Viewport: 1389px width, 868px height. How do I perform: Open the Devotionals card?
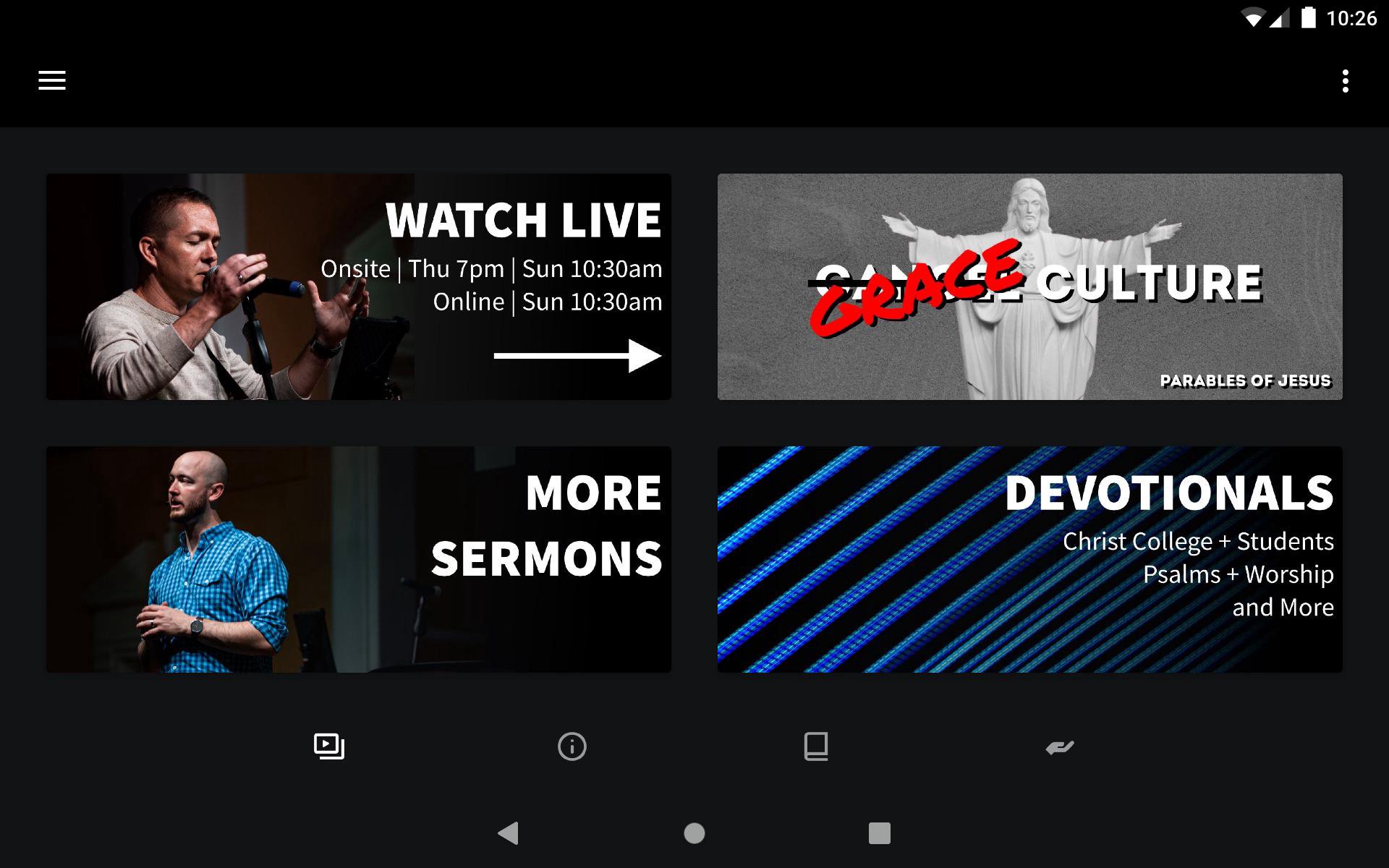coord(1029,559)
